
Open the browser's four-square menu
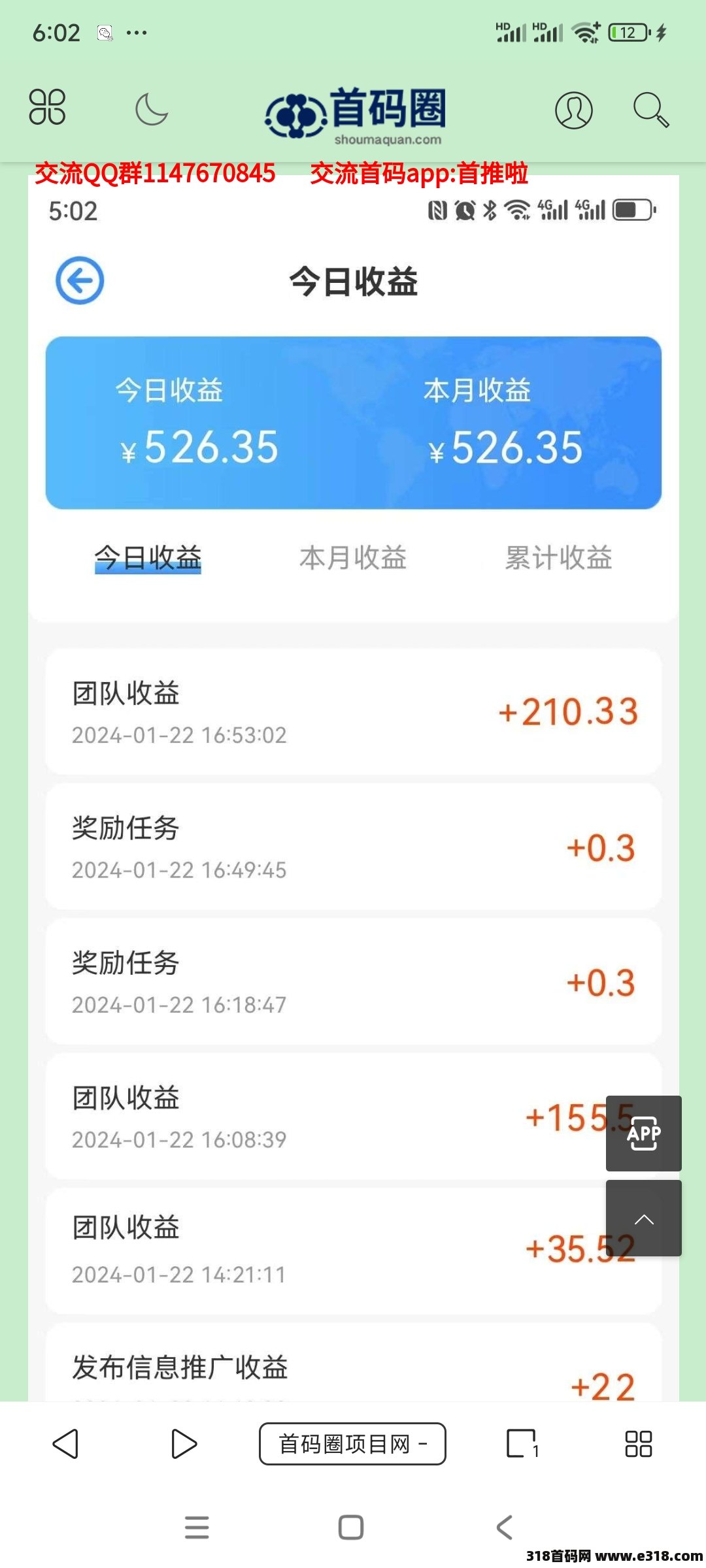(x=639, y=1443)
